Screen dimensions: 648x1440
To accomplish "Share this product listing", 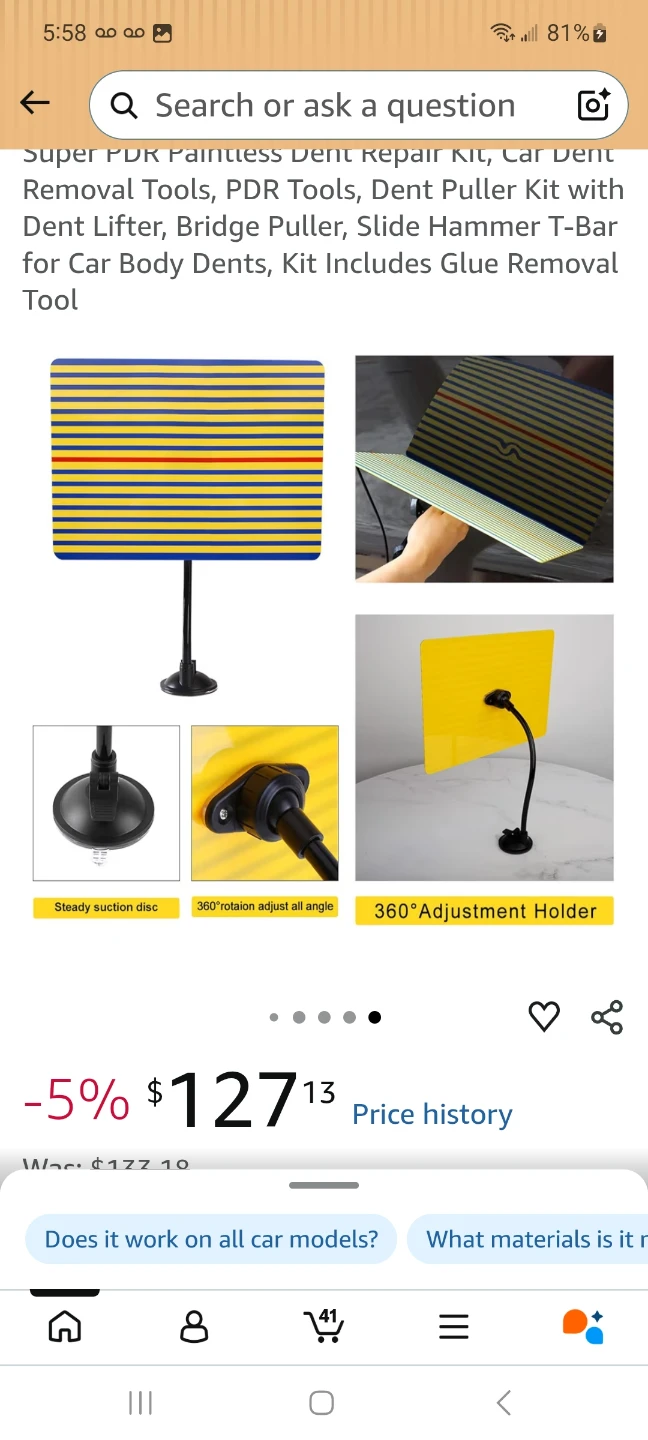I will (x=607, y=1017).
